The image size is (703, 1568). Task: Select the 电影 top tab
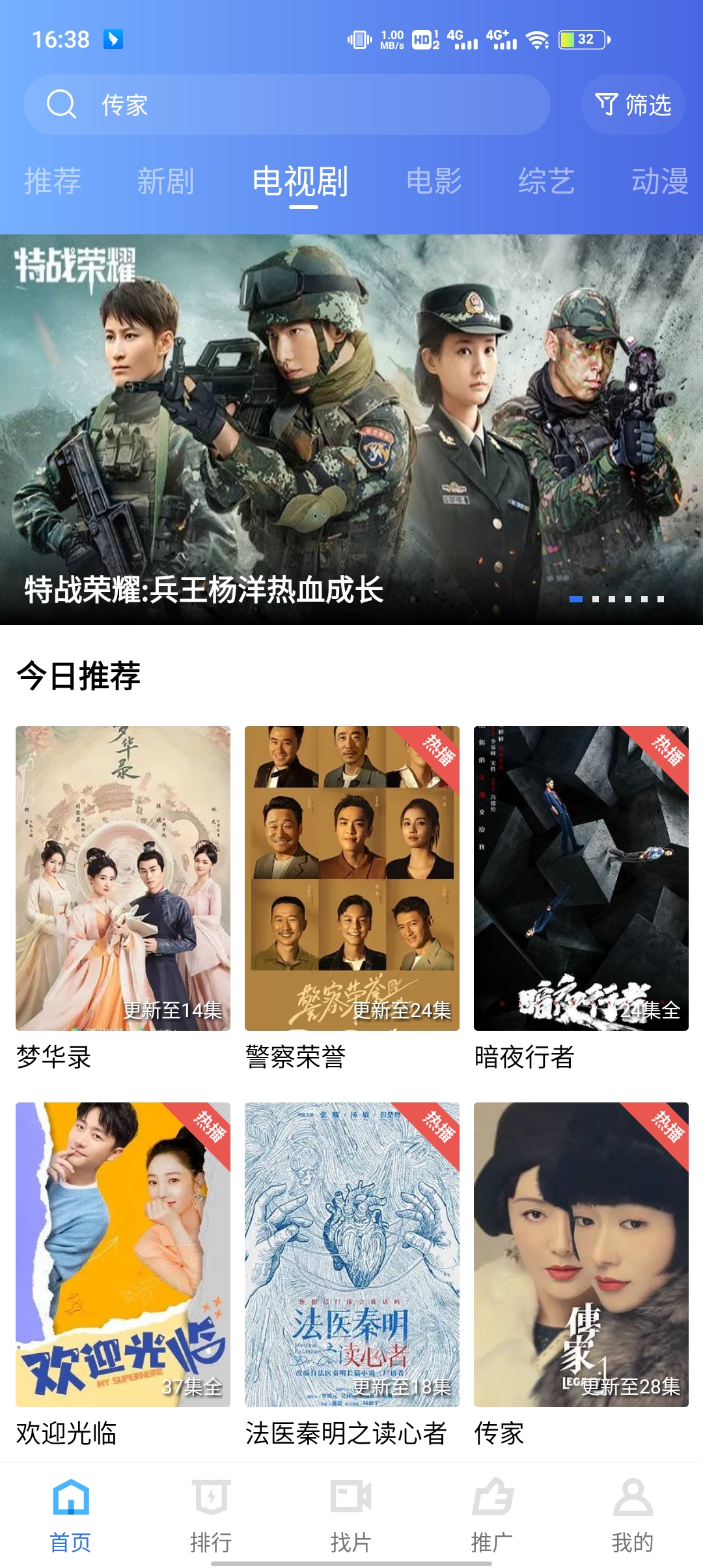click(434, 181)
